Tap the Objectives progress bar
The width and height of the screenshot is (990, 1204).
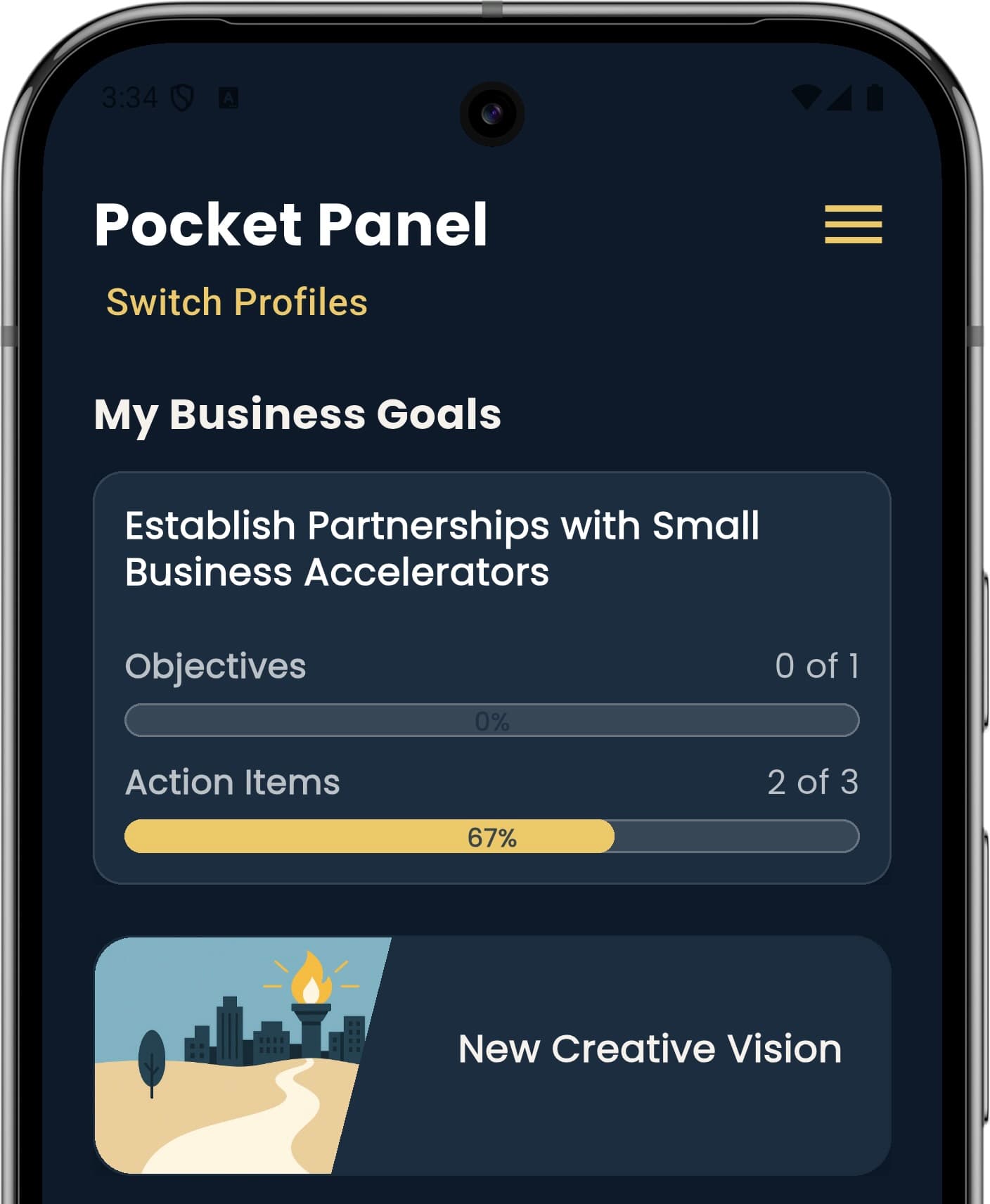[492, 719]
